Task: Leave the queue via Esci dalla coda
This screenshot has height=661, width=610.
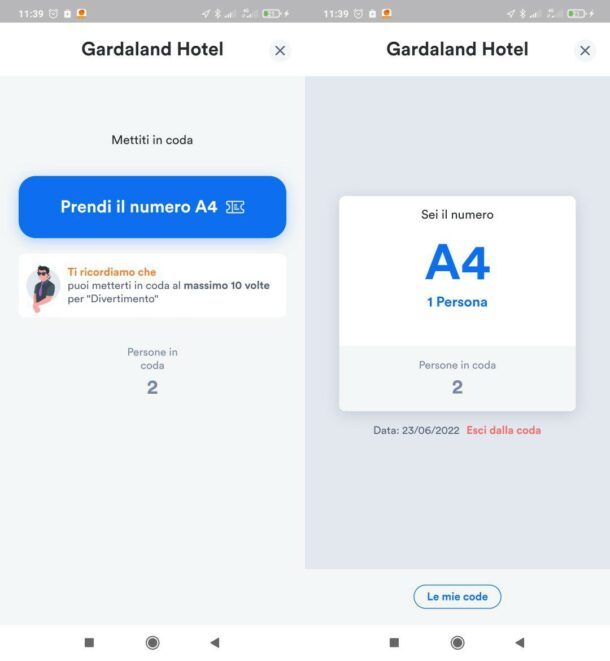Action: [503, 430]
